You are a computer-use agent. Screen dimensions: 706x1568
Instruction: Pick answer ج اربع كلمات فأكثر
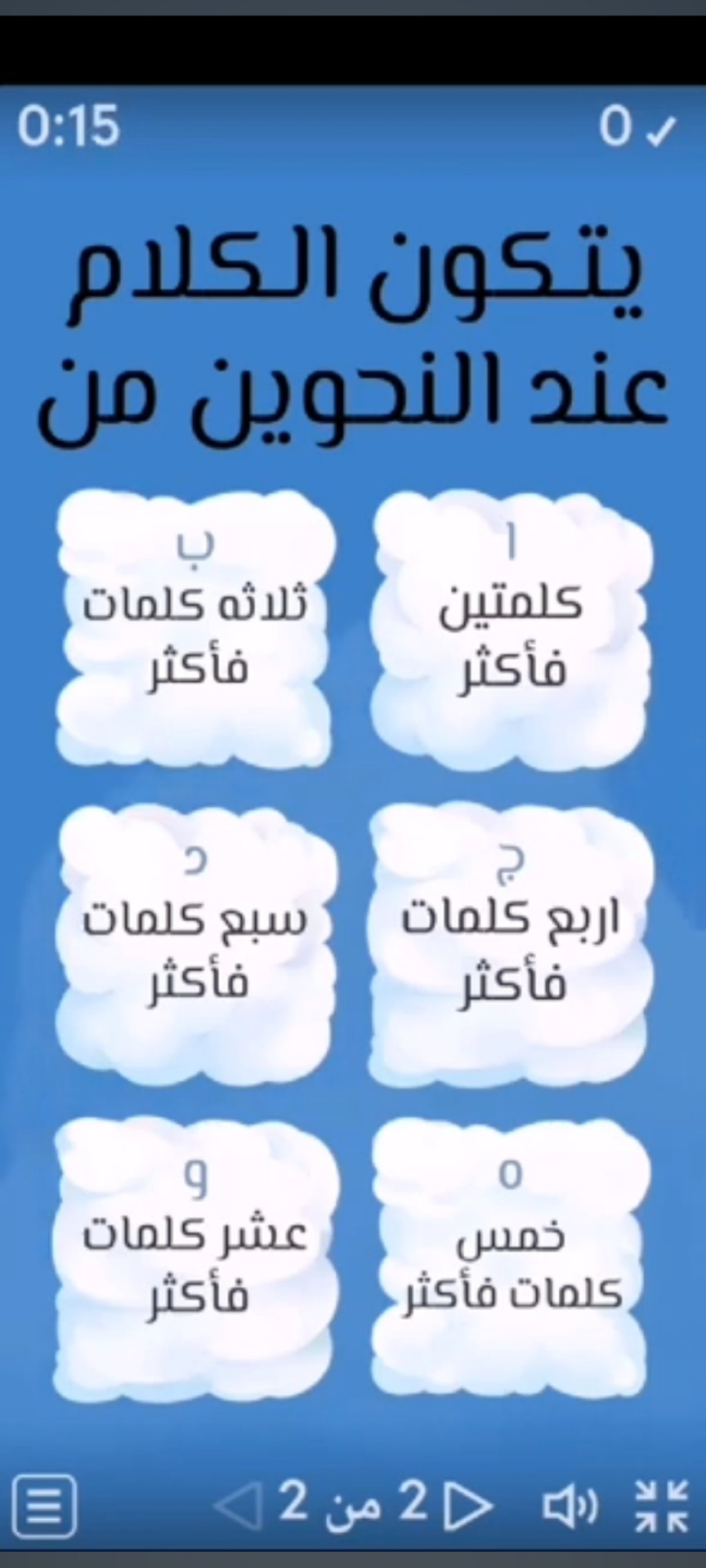point(511,945)
